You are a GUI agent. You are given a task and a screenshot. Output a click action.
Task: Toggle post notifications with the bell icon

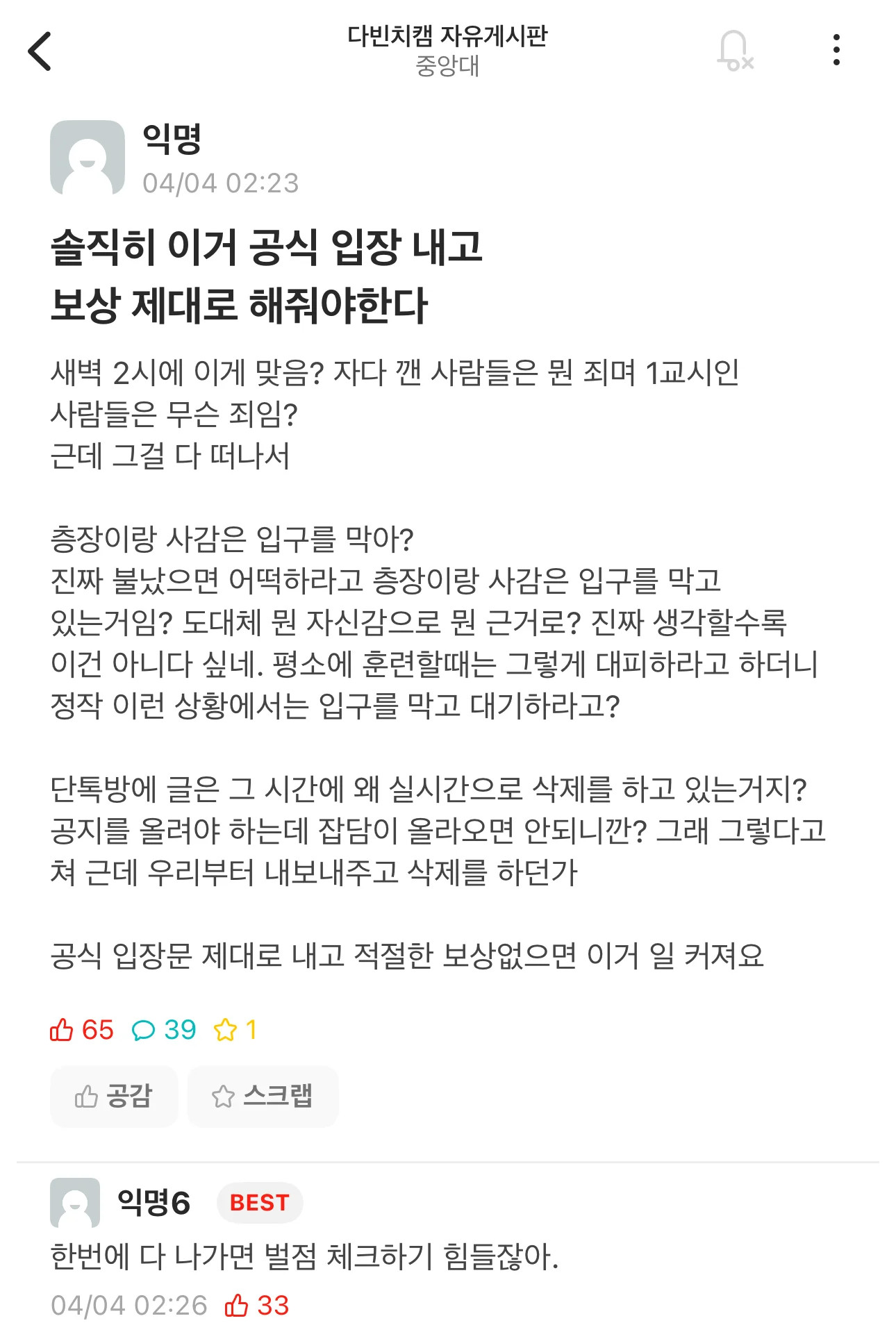point(734,51)
